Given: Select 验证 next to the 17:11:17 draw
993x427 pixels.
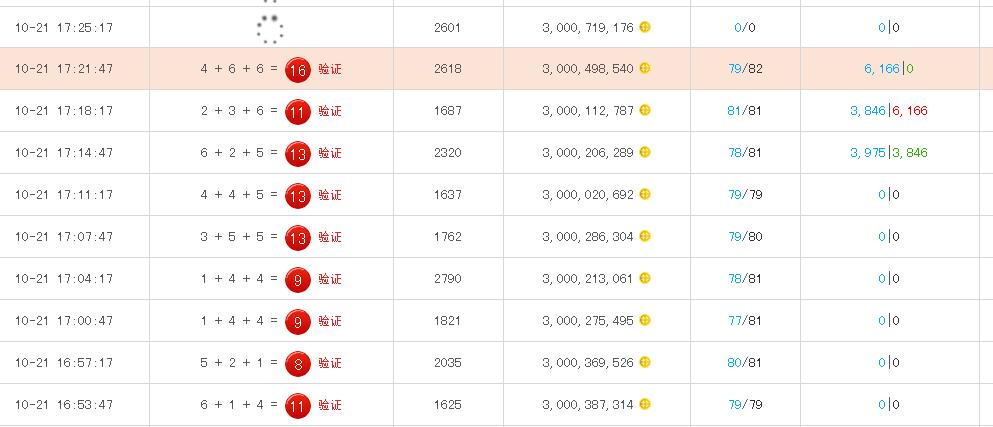Looking at the screenshot, I should 330,195.
